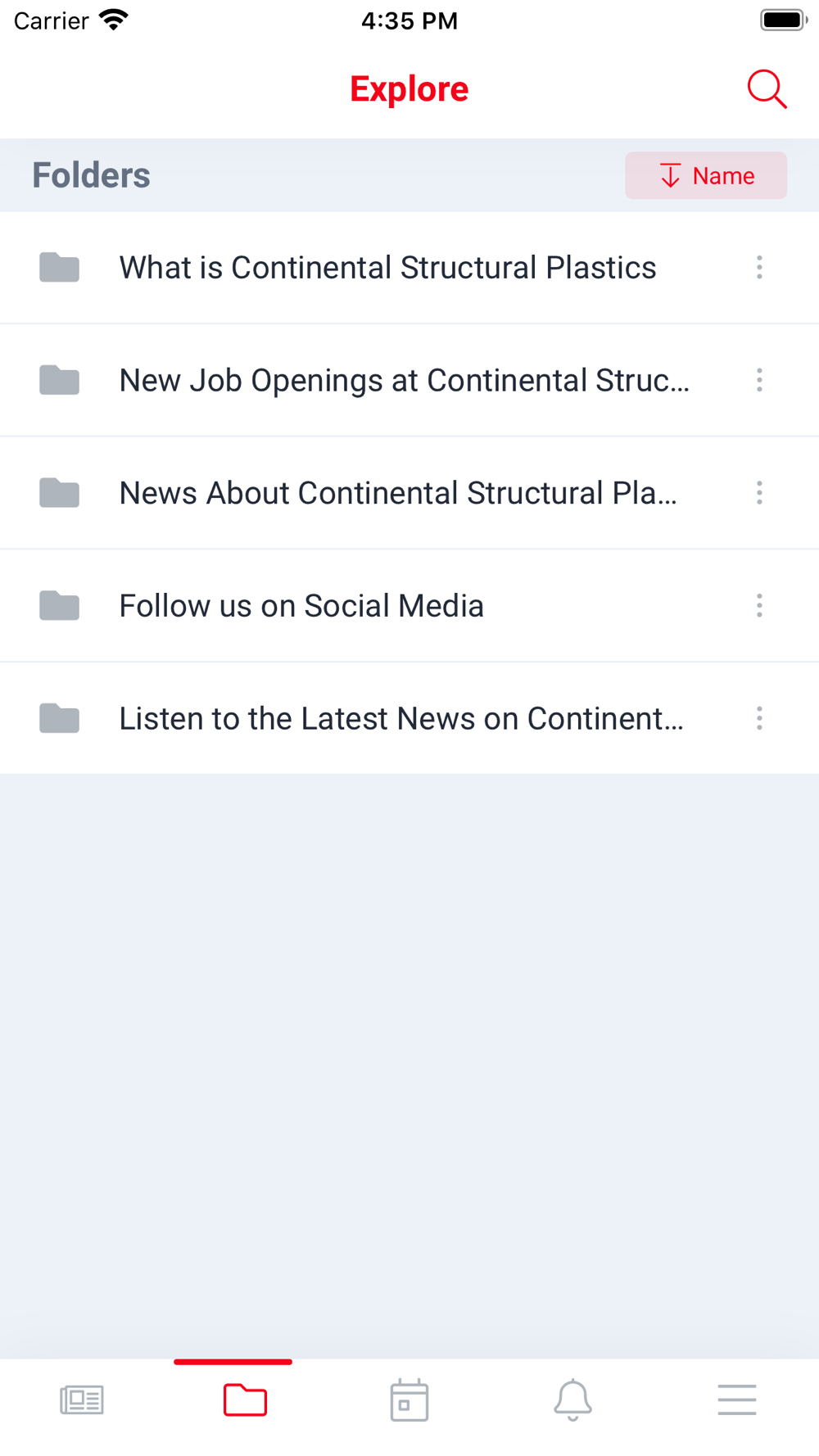The image size is (819, 1456).
Task: Open more options for Listen to the Latest News
Action: point(759,718)
